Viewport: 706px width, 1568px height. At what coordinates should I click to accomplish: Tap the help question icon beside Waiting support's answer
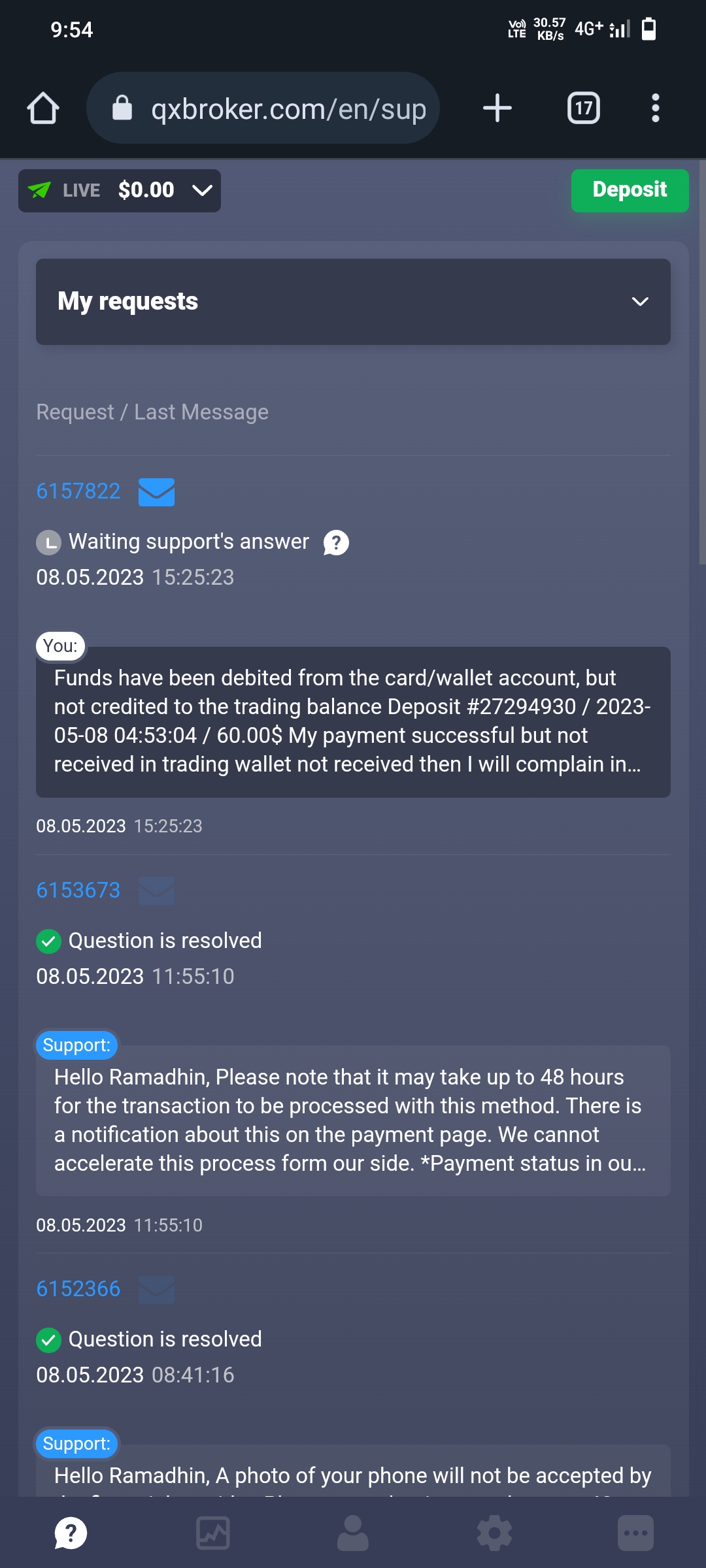point(336,542)
